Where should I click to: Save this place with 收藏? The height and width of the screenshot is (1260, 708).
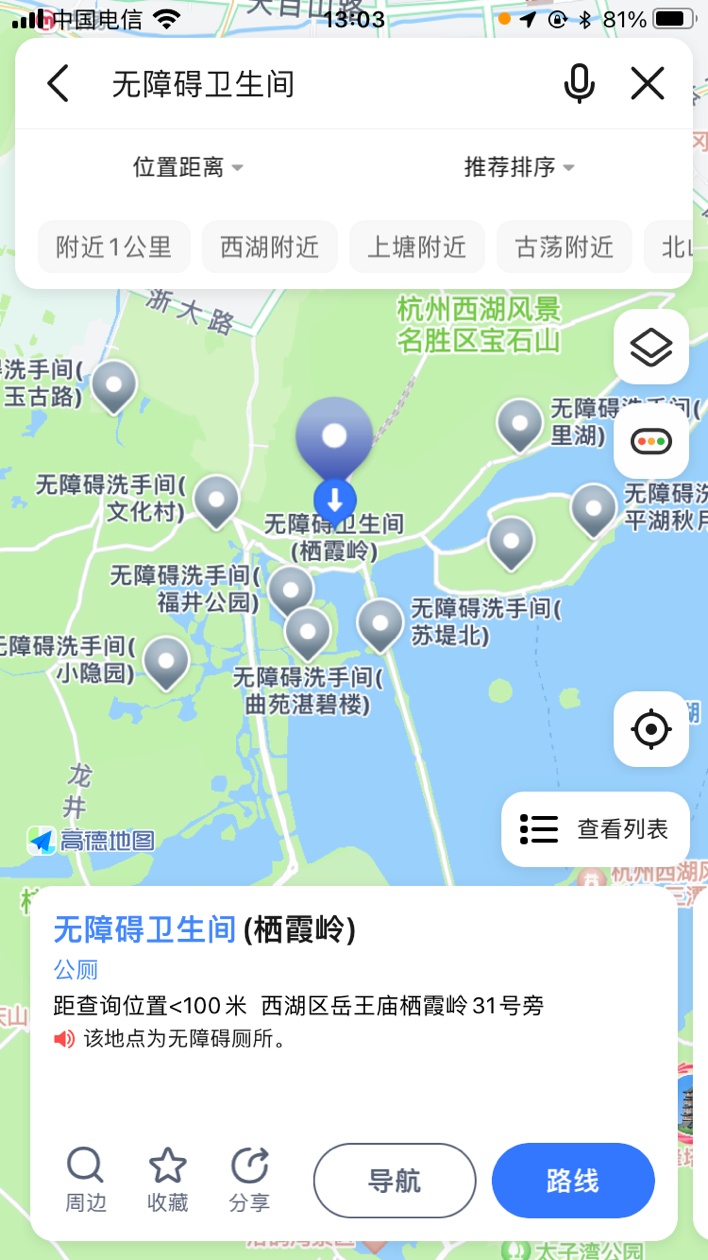coord(168,1180)
